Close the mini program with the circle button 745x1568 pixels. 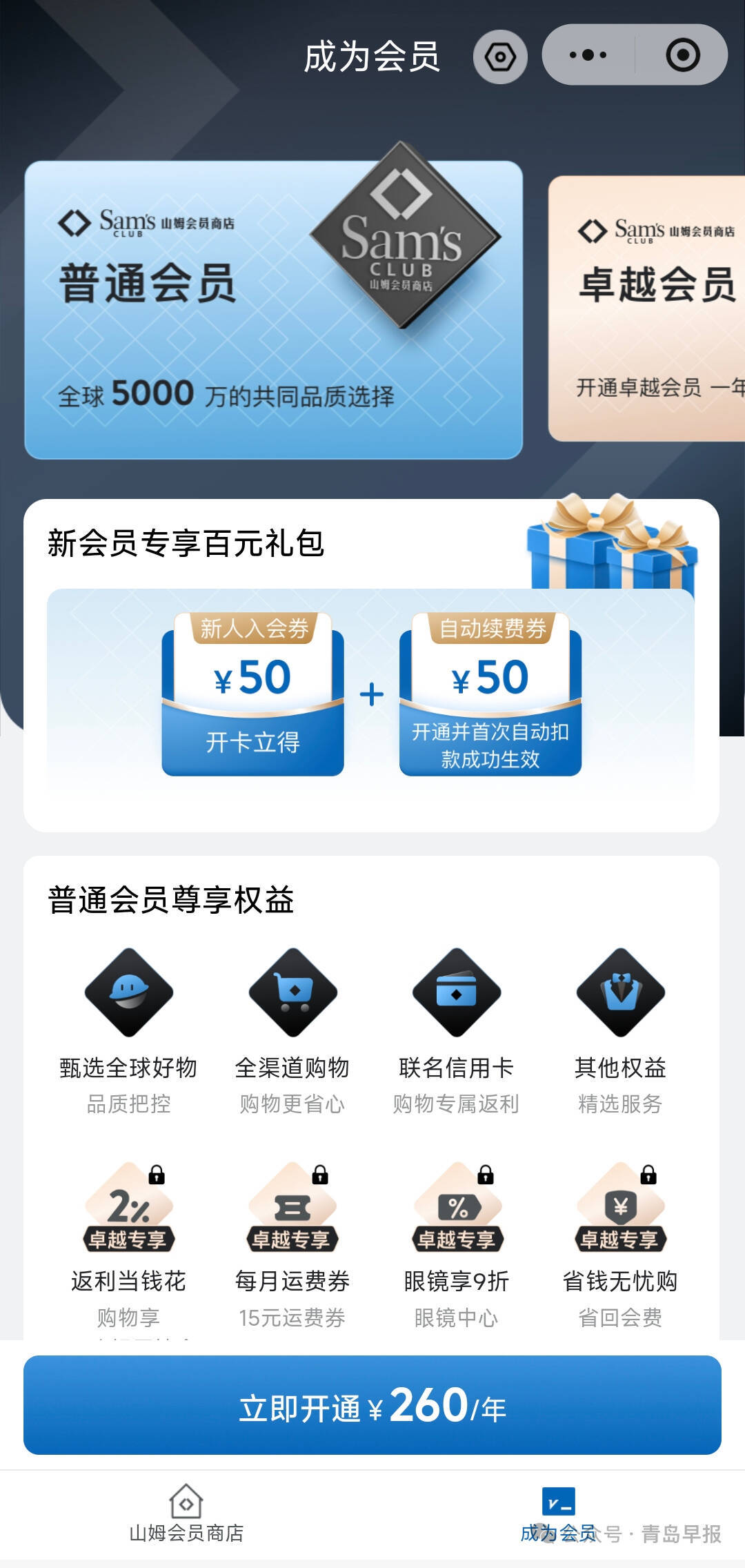click(682, 55)
